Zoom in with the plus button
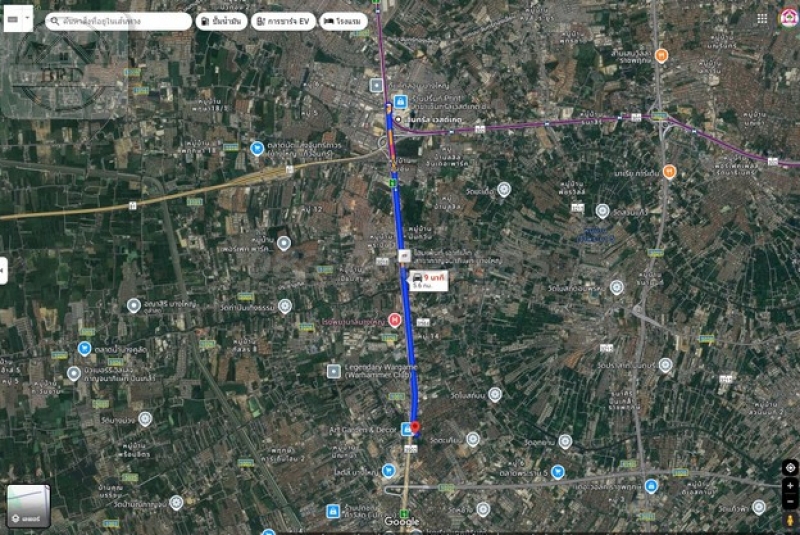 click(x=790, y=486)
